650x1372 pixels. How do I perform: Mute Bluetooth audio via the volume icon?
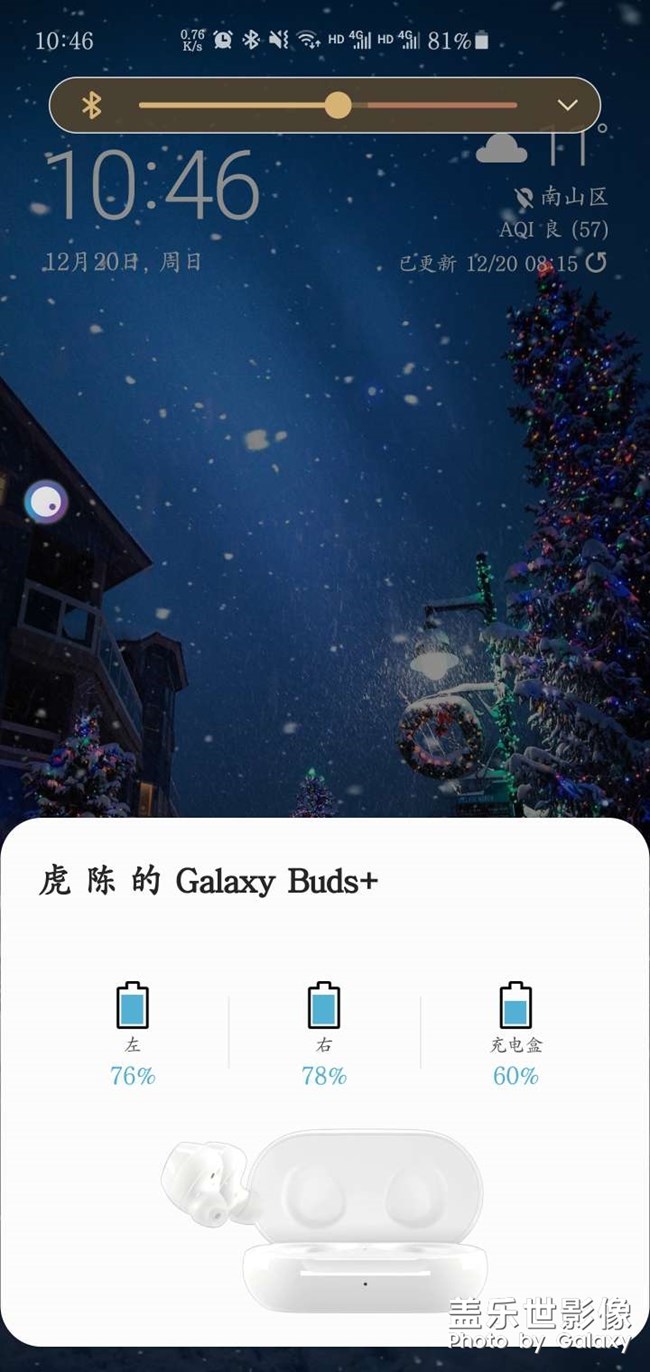pyautogui.click(x=92, y=105)
